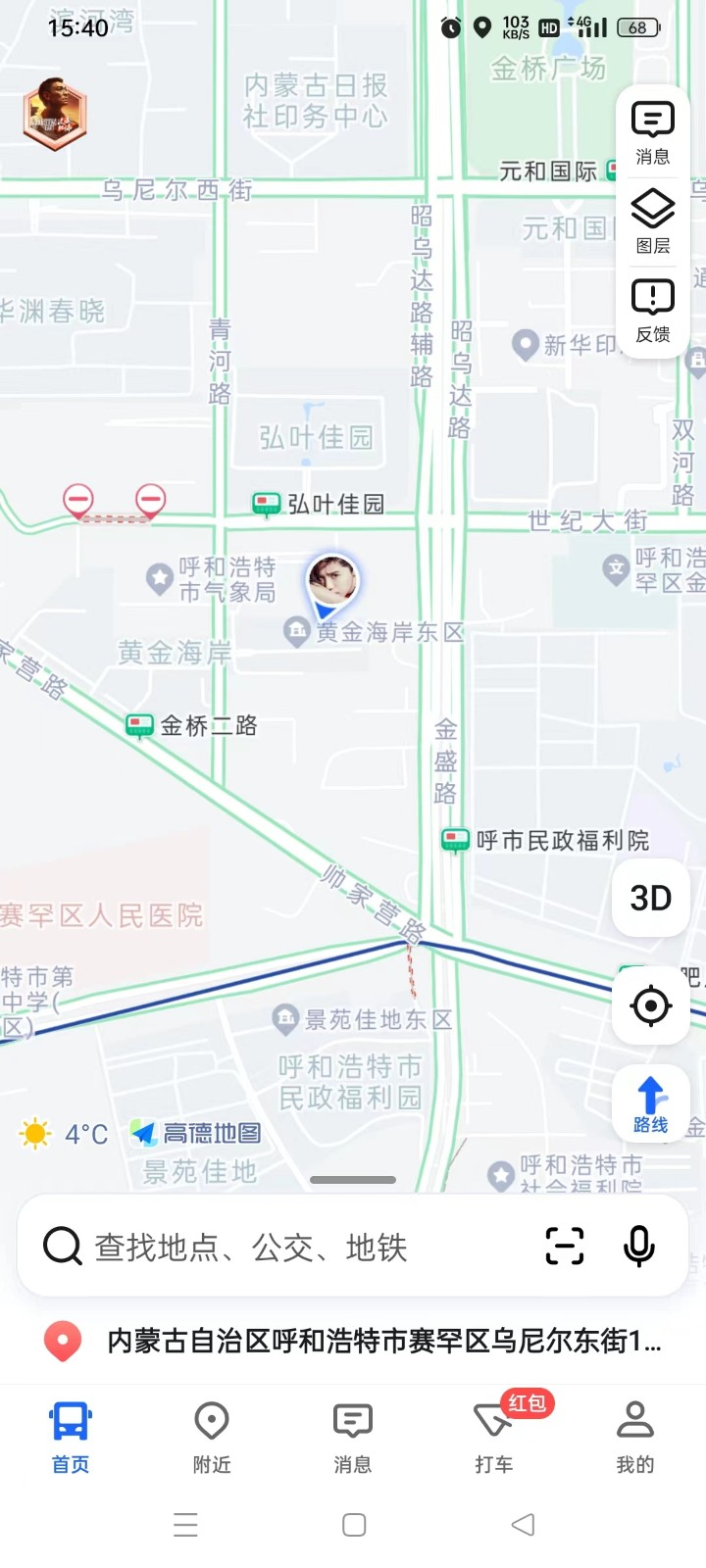Switch to the 我的 tab

[634, 1437]
